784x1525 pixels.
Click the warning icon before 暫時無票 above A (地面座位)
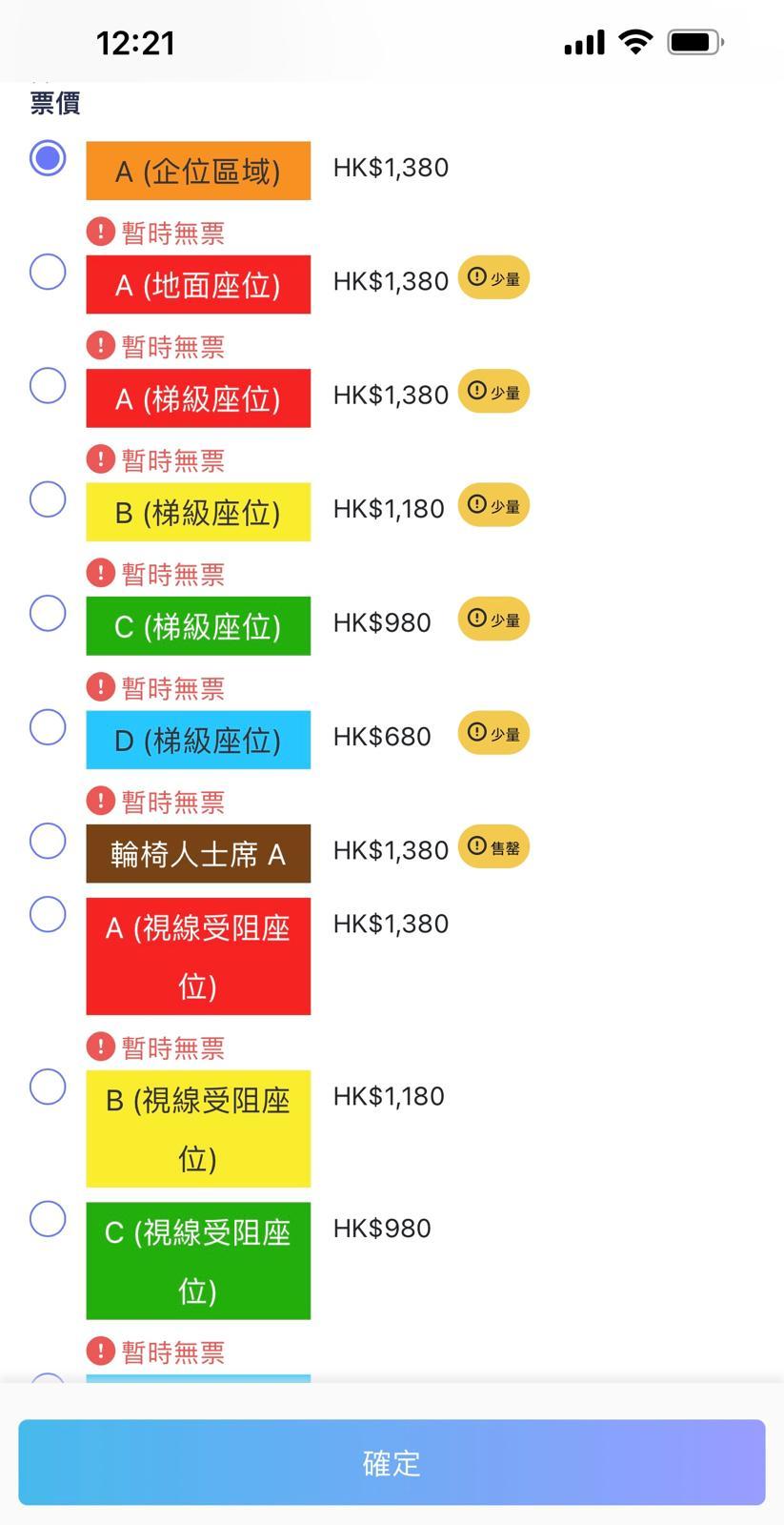102,232
